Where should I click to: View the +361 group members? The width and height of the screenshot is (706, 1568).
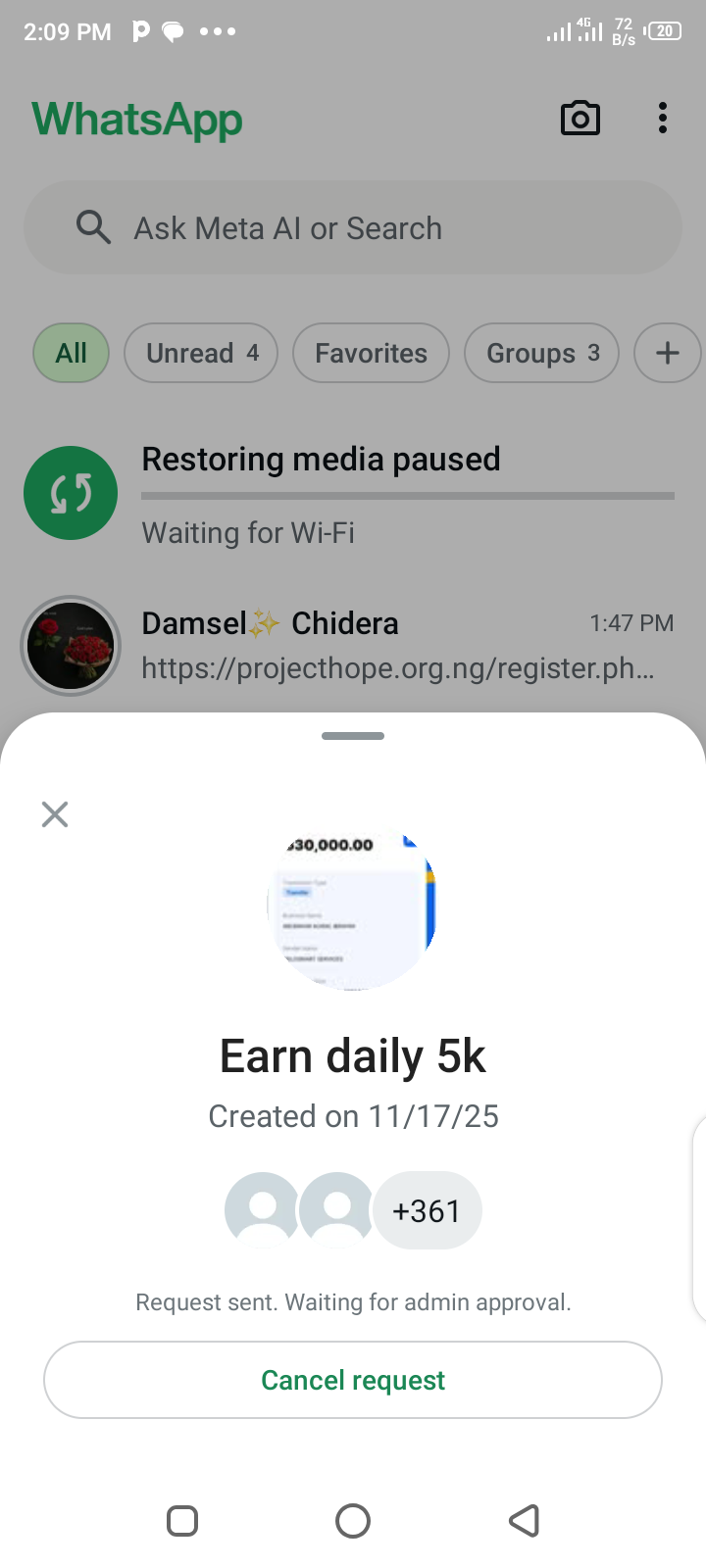pyautogui.click(x=428, y=1211)
